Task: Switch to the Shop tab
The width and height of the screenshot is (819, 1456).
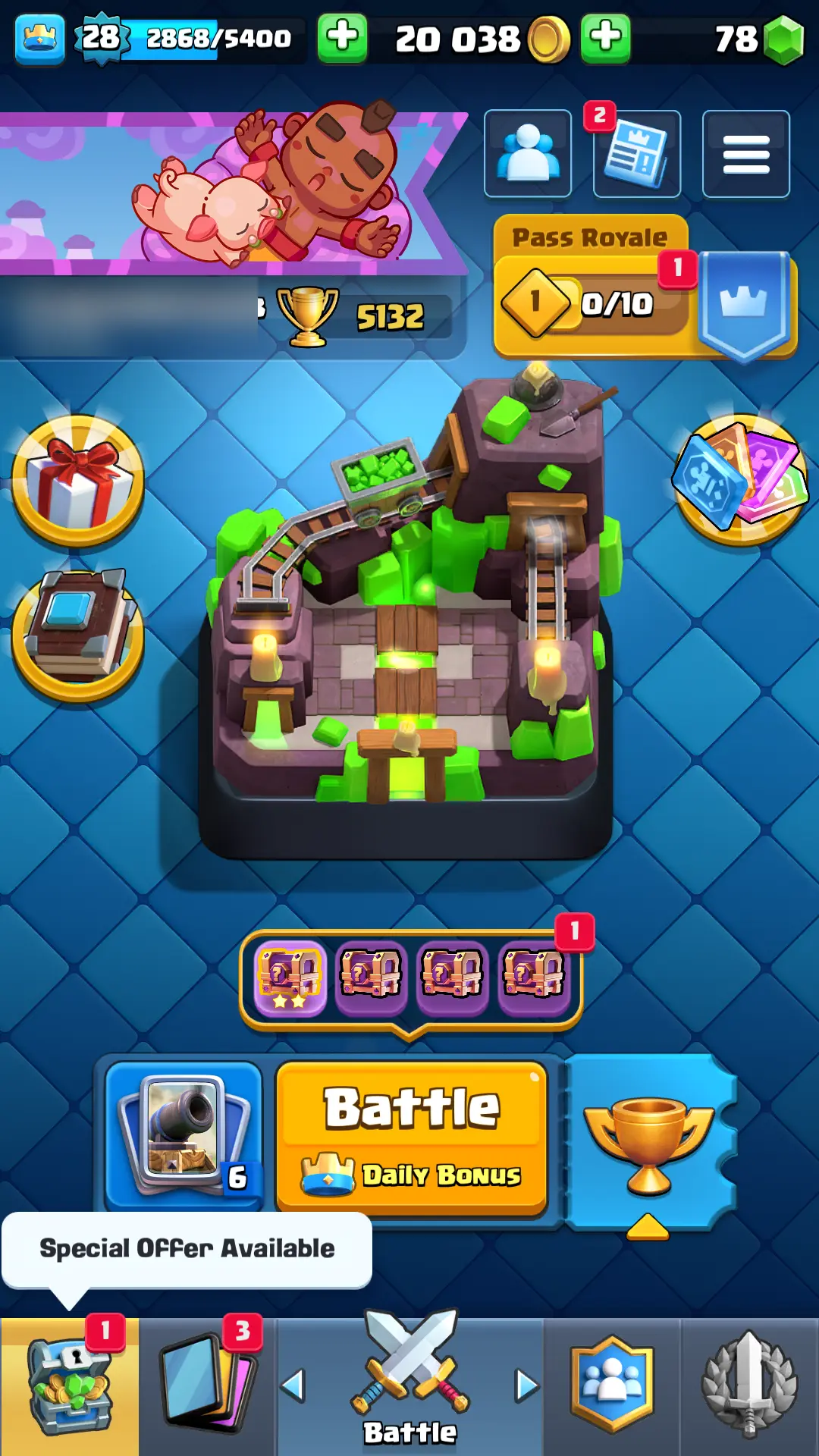Action: pyautogui.click(x=69, y=1386)
